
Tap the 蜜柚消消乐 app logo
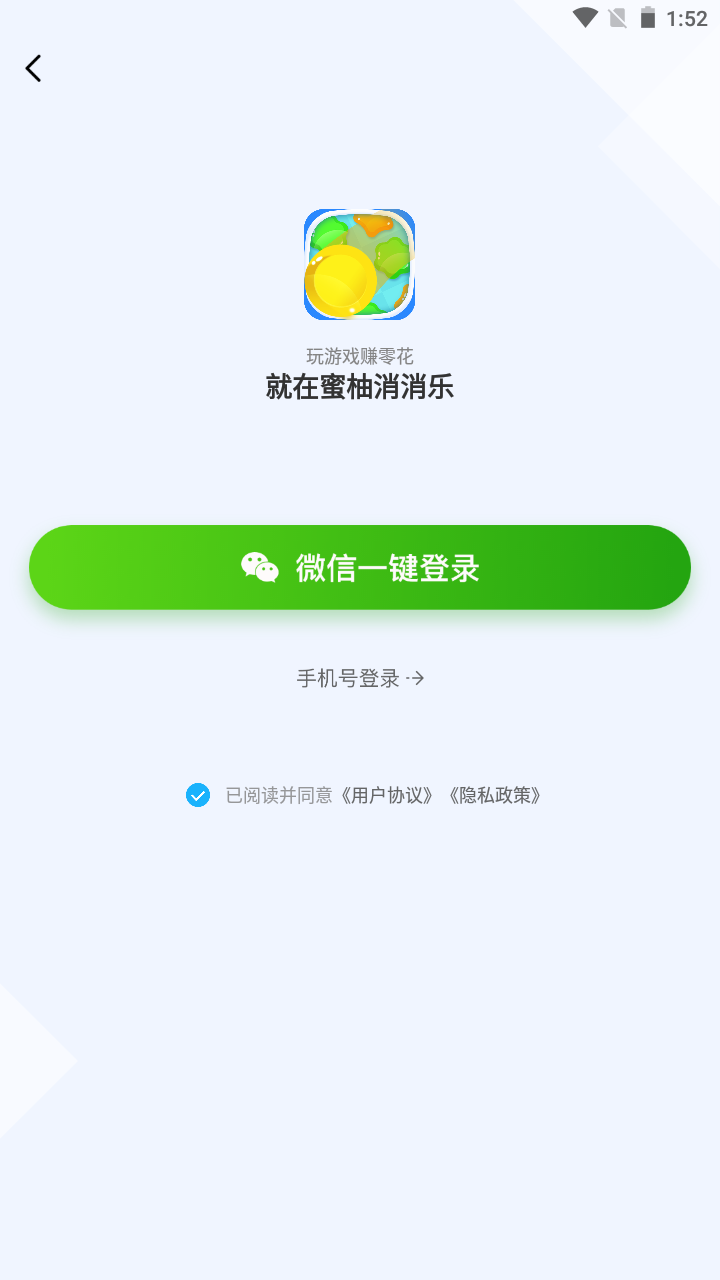click(x=360, y=265)
